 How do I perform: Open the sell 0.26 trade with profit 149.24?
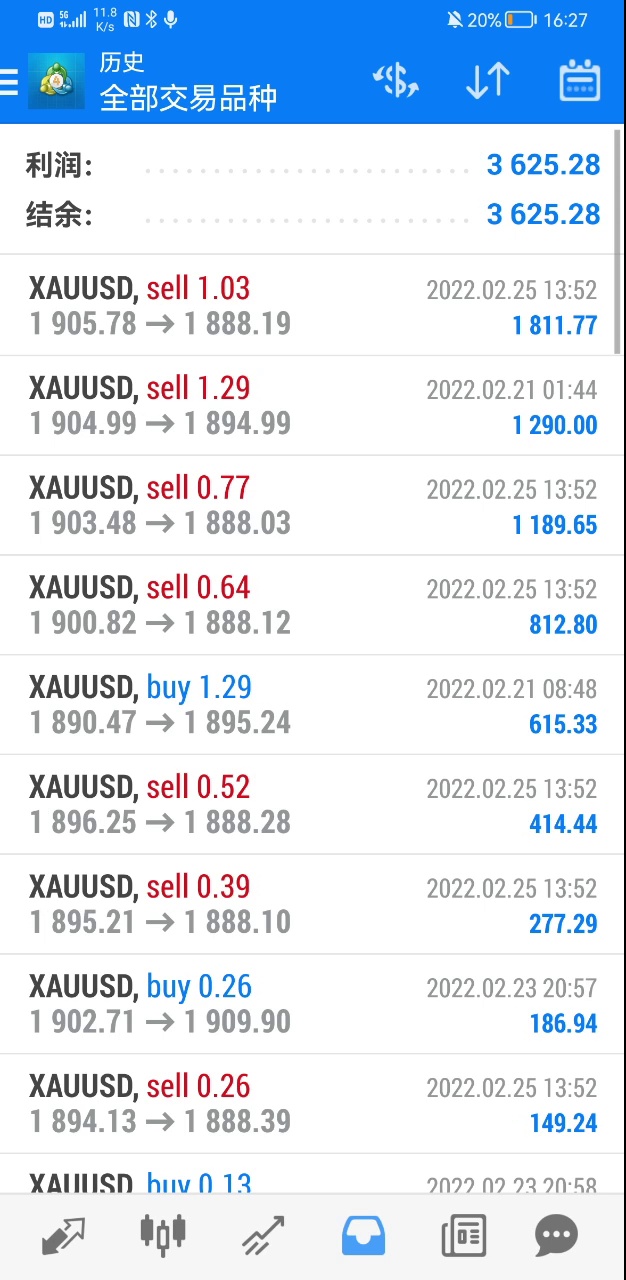[x=312, y=1104]
